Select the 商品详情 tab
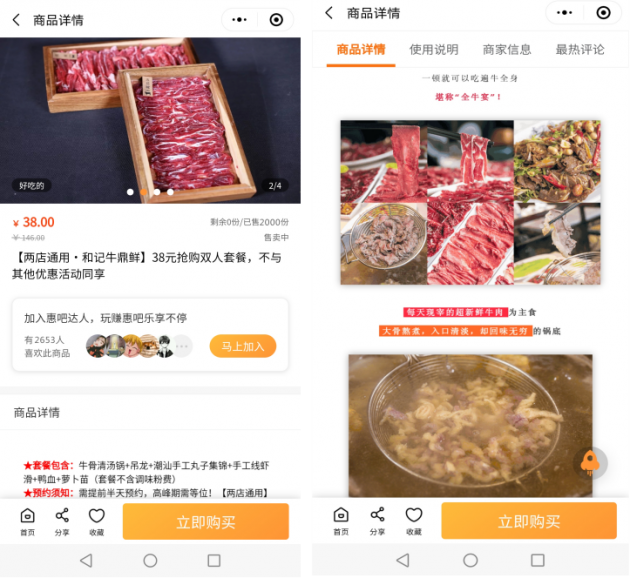Viewport: 630px width, 578px height. [x=360, y=50]
